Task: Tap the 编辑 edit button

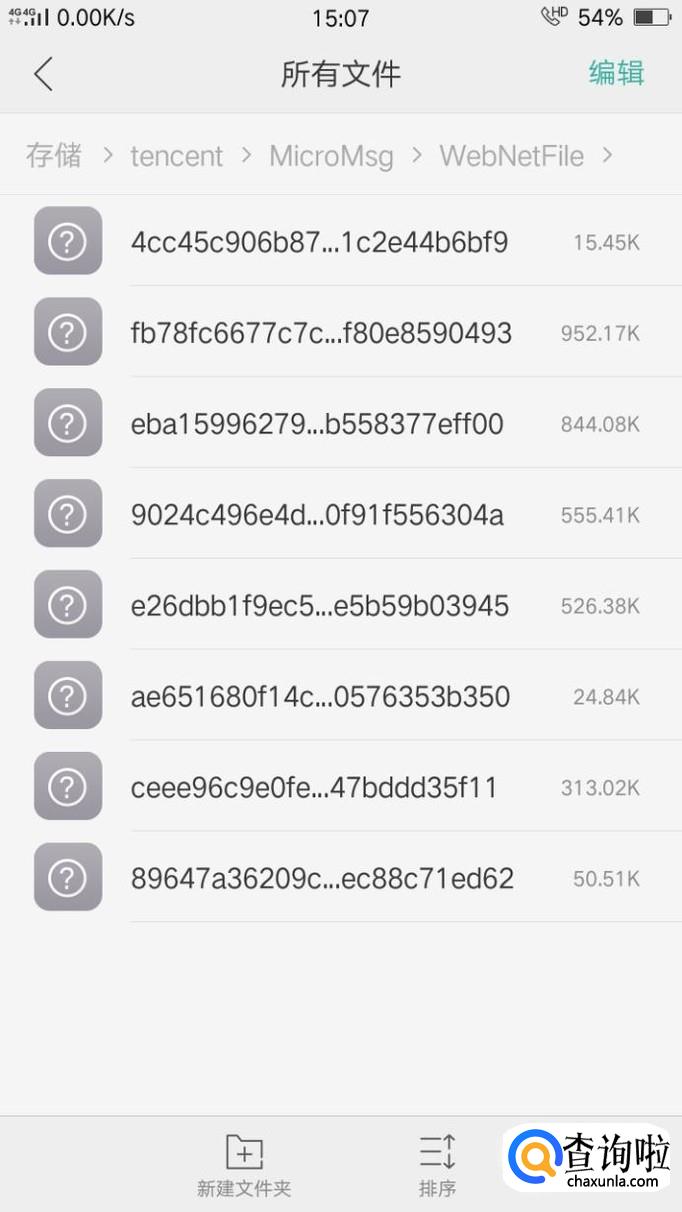Action: point(616,73)
